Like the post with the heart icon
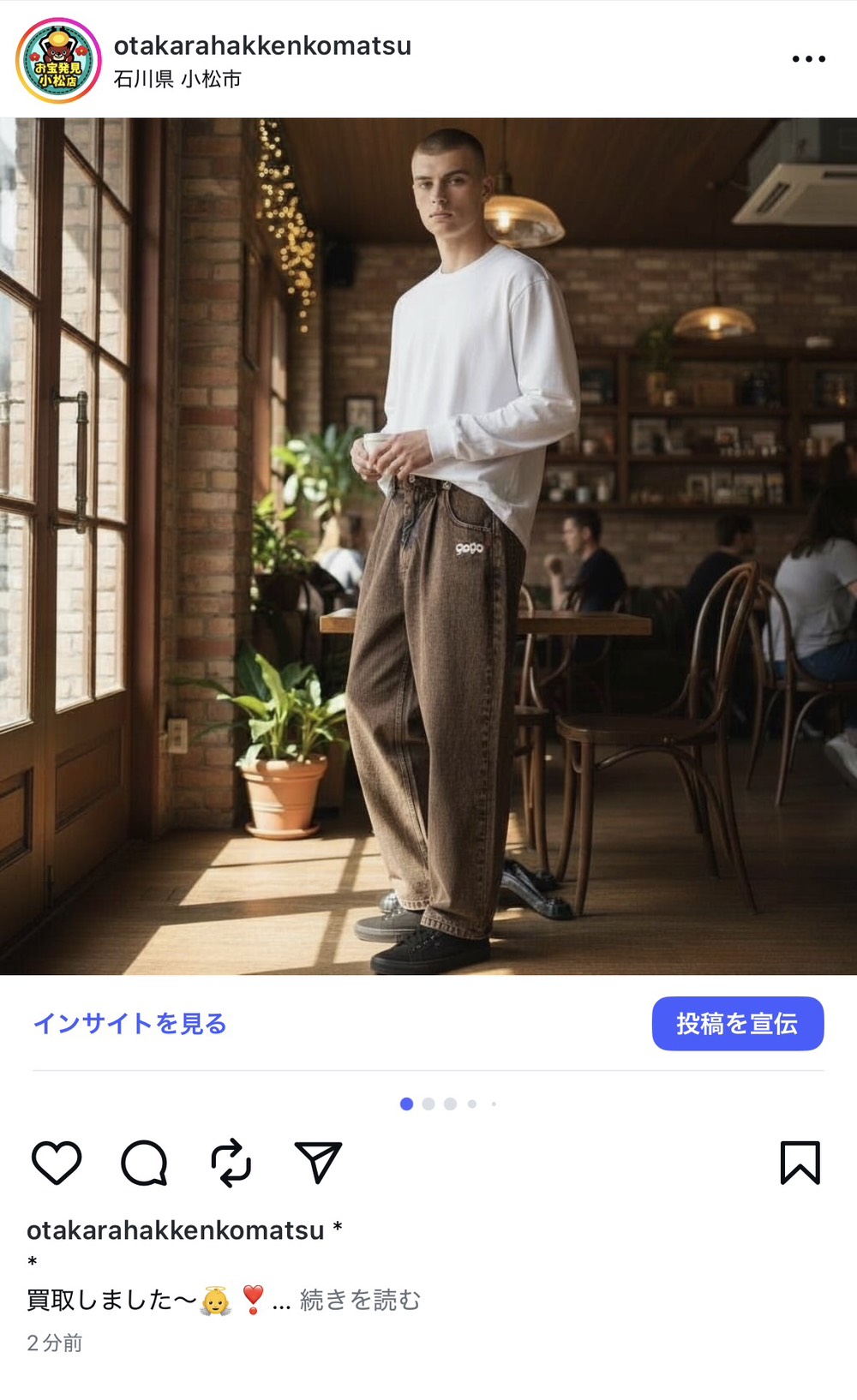 57,1163
